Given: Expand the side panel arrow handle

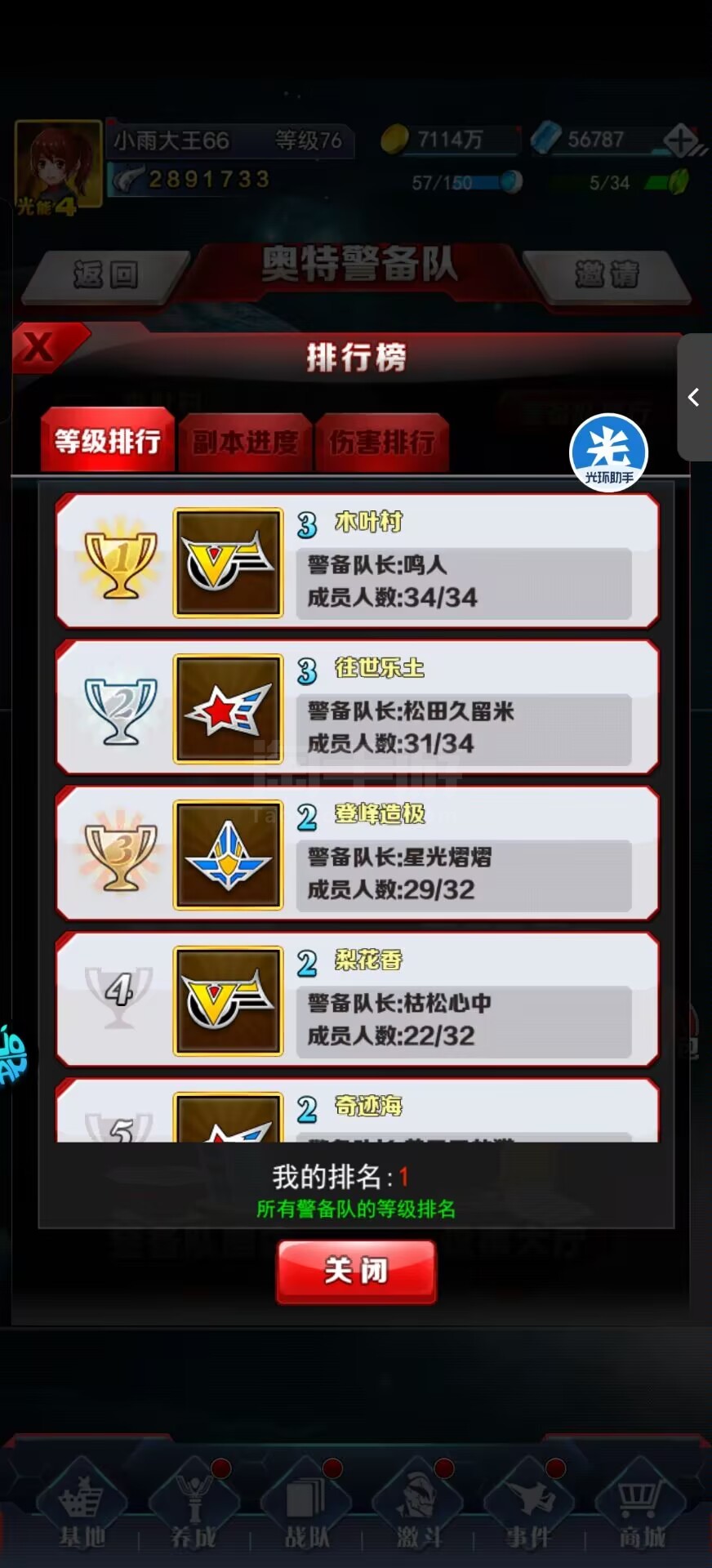Looking at the screenshot, I should coord(694,398).
